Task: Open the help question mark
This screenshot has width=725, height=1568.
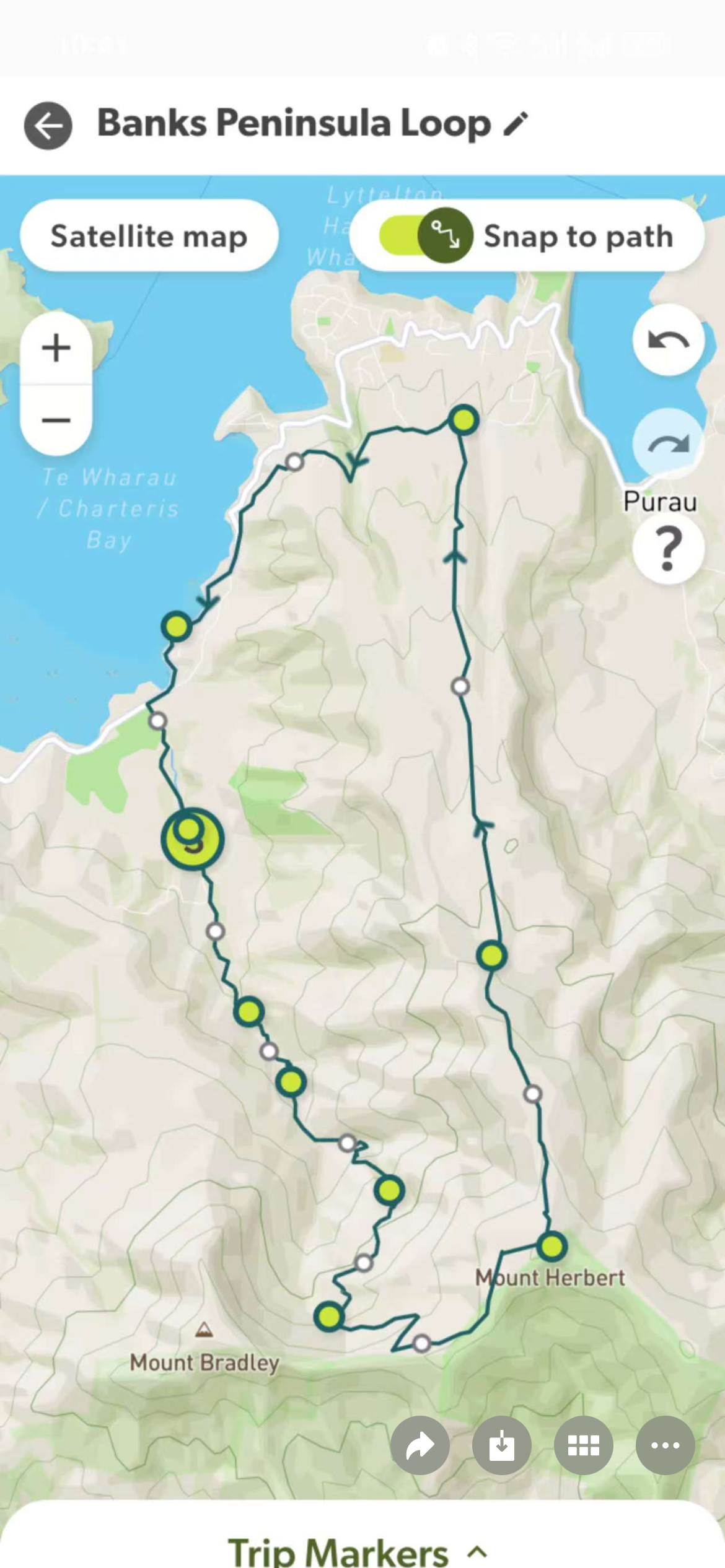Action: click(x=668, y=549)
